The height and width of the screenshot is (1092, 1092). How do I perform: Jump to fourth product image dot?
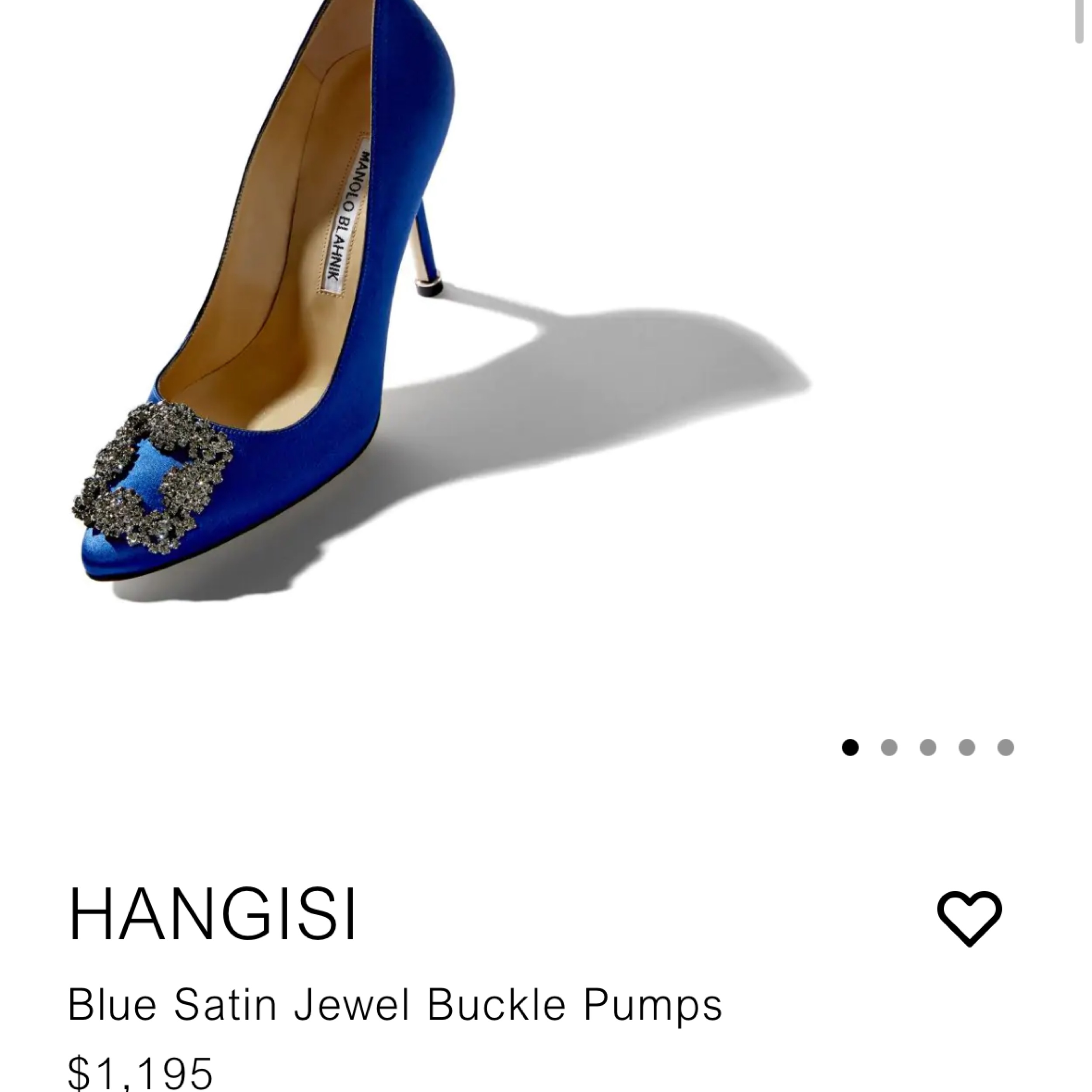tap(967, 747)
